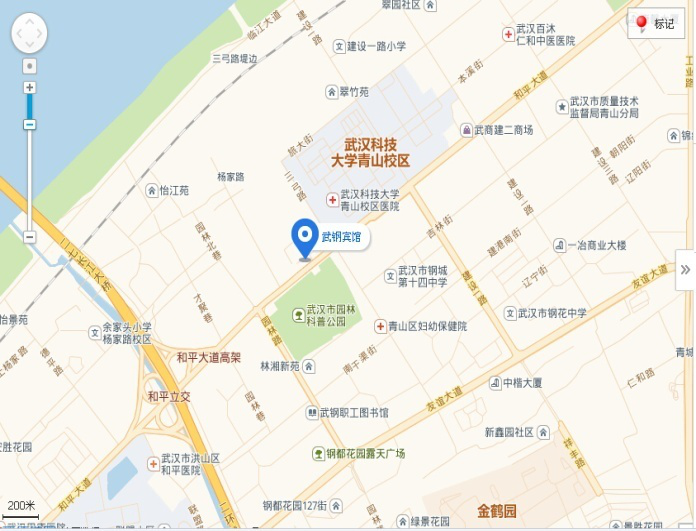696x531 pixels.
Task: Expand the side panel arrow
Action: [685, 270]
